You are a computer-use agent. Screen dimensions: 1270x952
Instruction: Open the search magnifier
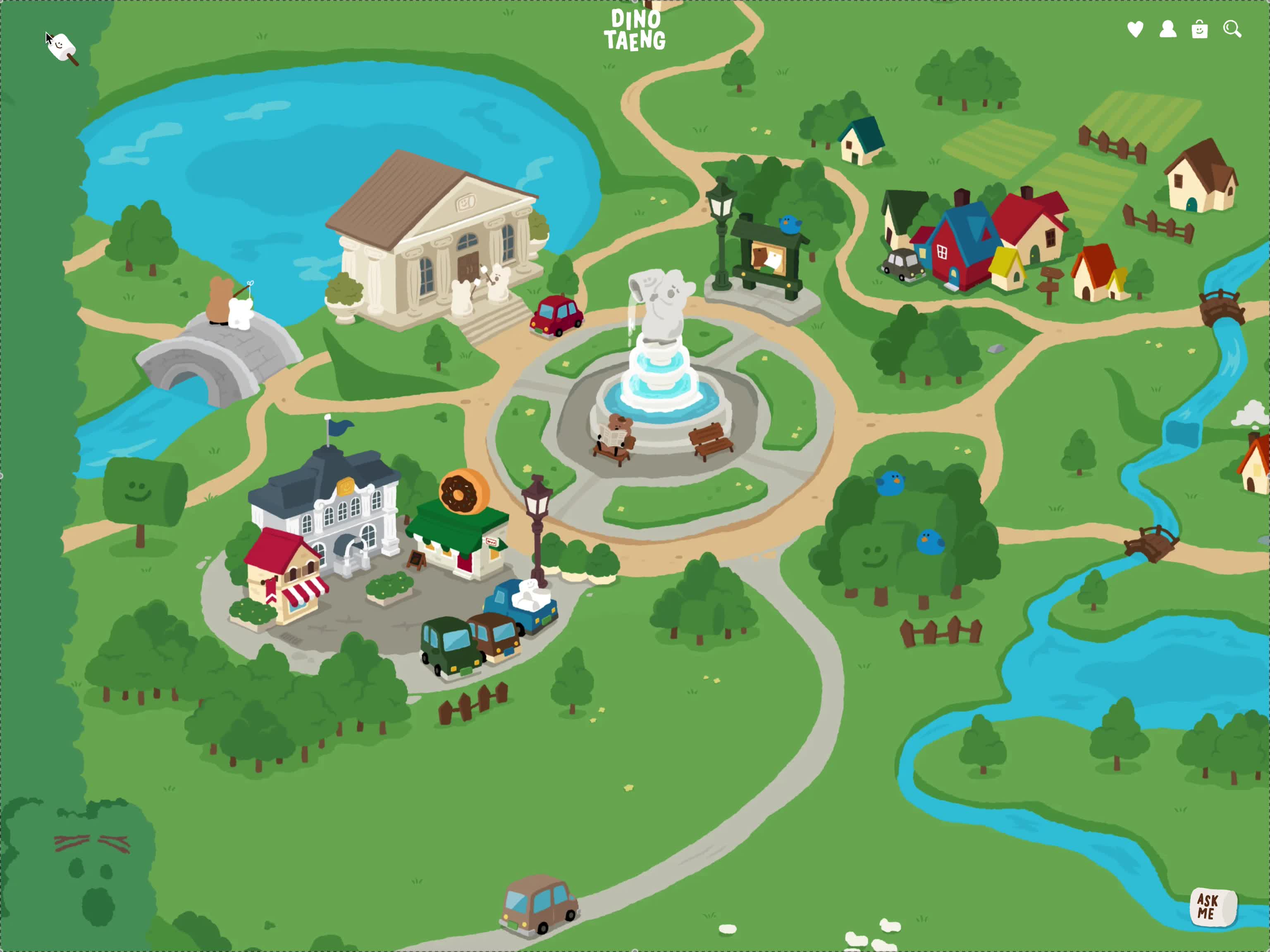pos(1232,29)
